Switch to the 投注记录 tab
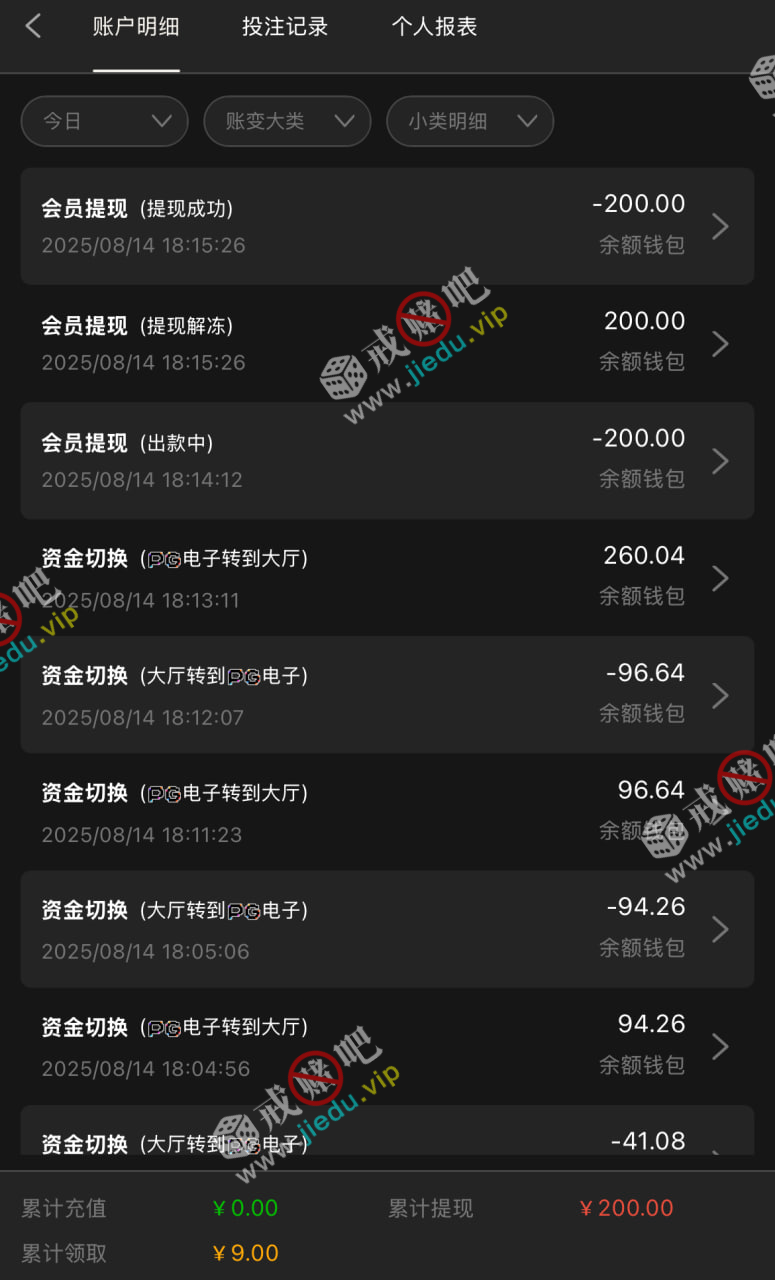The height and width of the screenshot is (1280, 775). [x=285, y=28]
